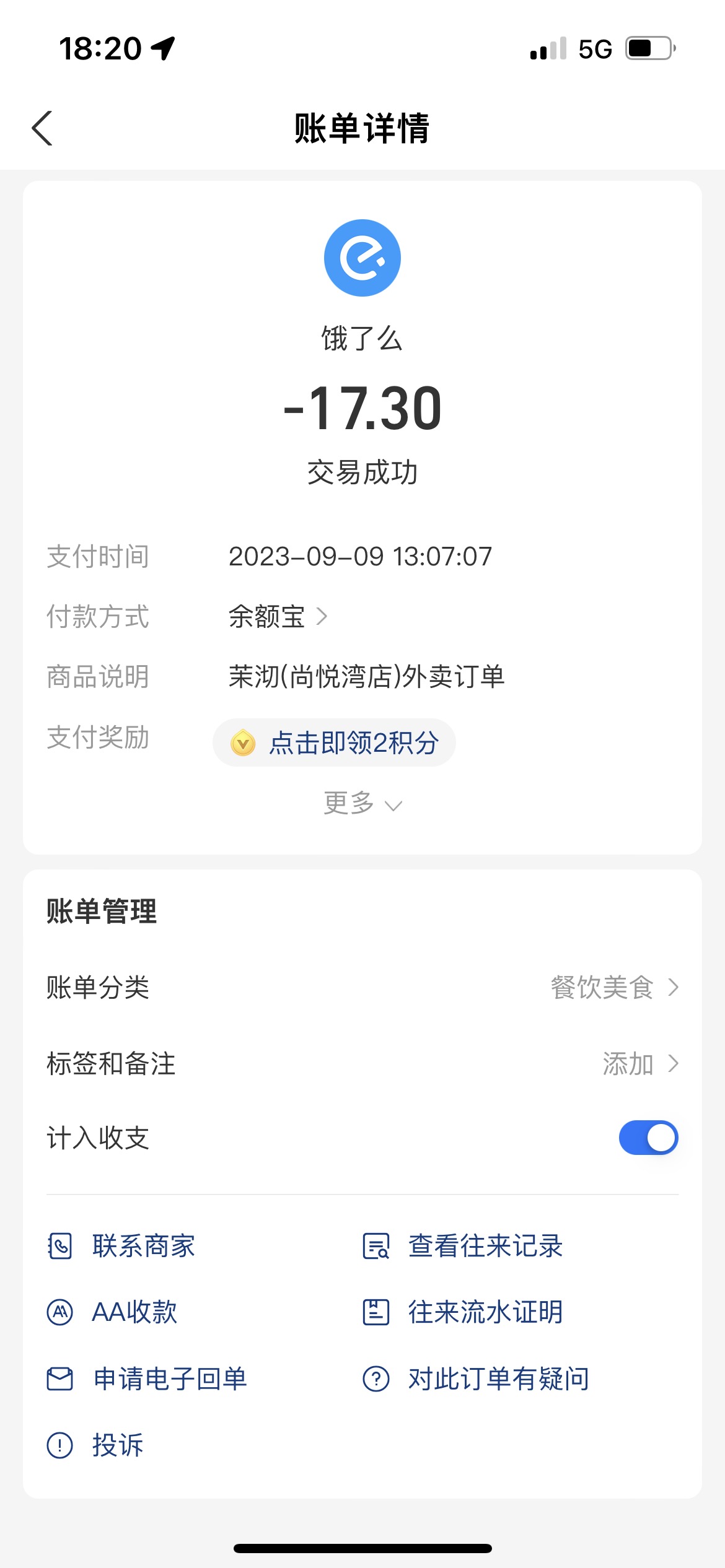This screenshot has width=725, height=1568.
Task: Go back from 账单详情 page
Action: point(42,128)
